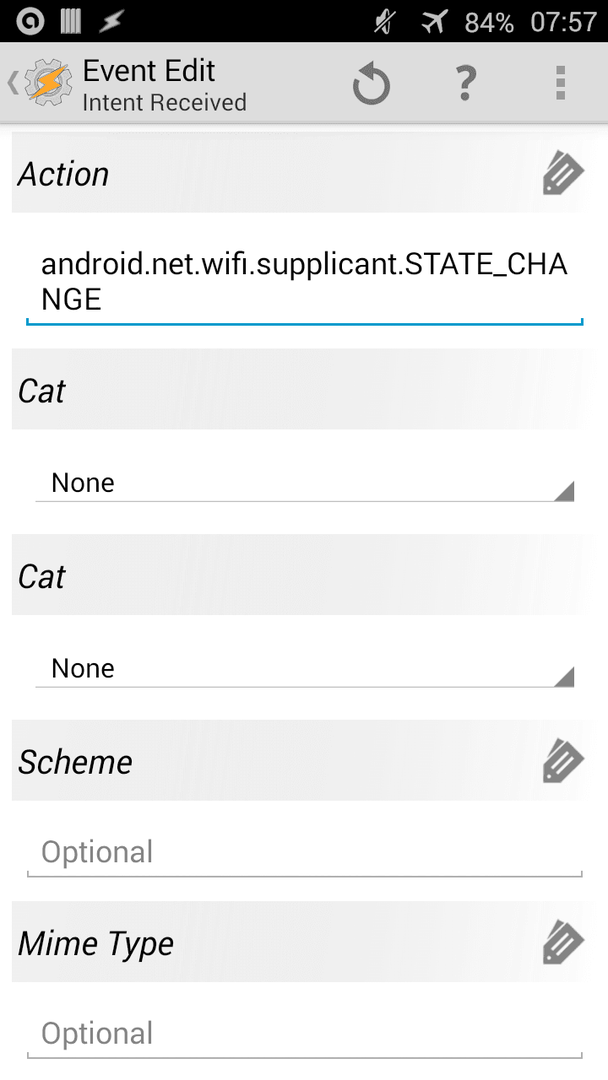Edit the Action intent text field
Image resolution: width=608 pixels, height=1080 pixels.
304,283
